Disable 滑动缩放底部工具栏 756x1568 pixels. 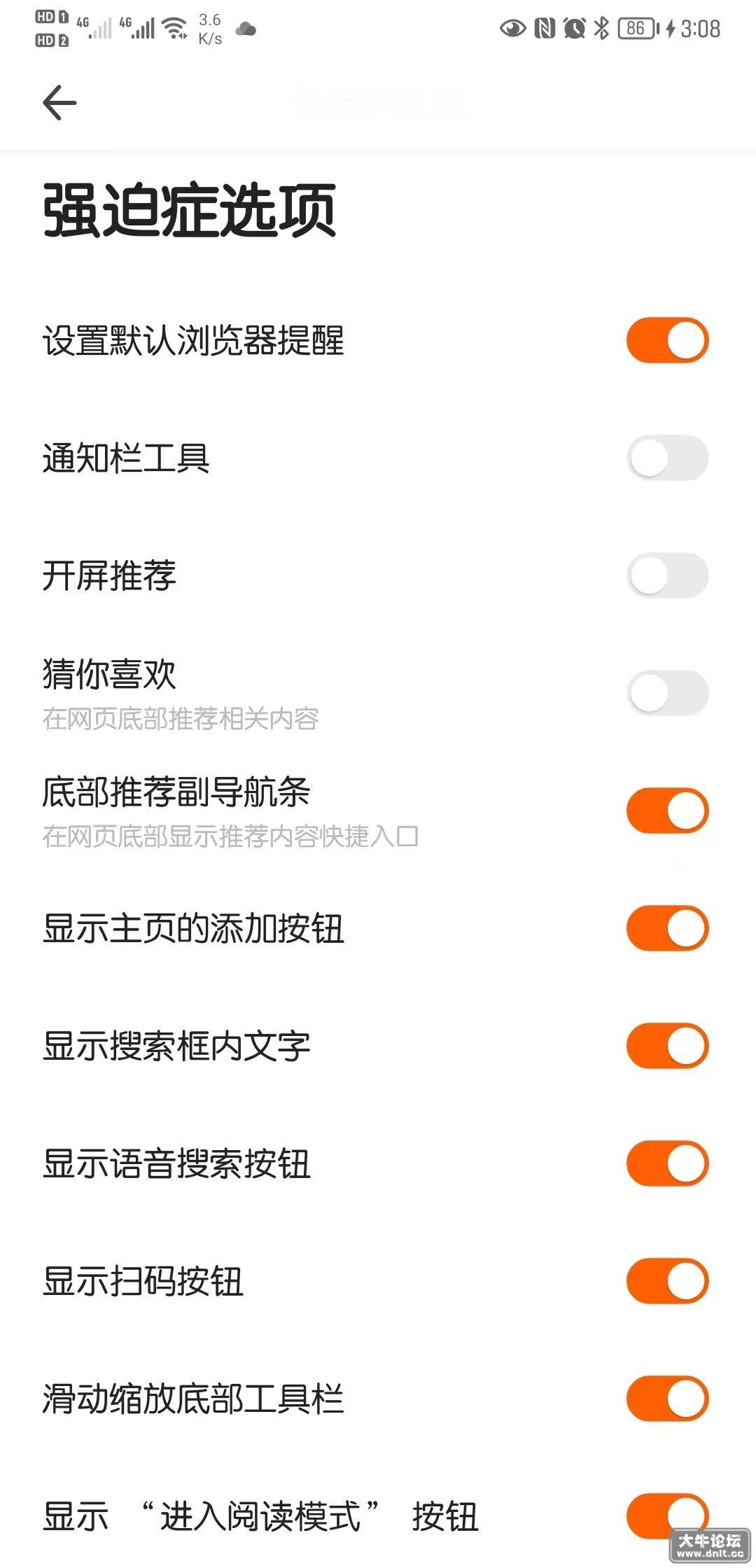(668, 1399)
